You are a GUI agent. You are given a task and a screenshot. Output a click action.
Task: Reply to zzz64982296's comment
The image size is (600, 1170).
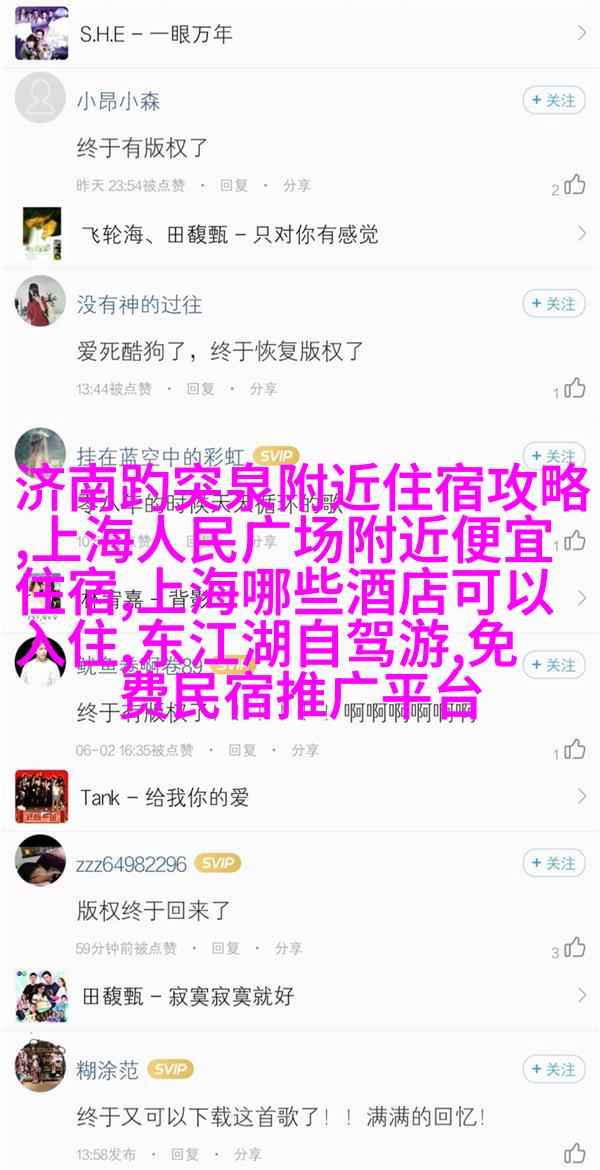(226, 948)
